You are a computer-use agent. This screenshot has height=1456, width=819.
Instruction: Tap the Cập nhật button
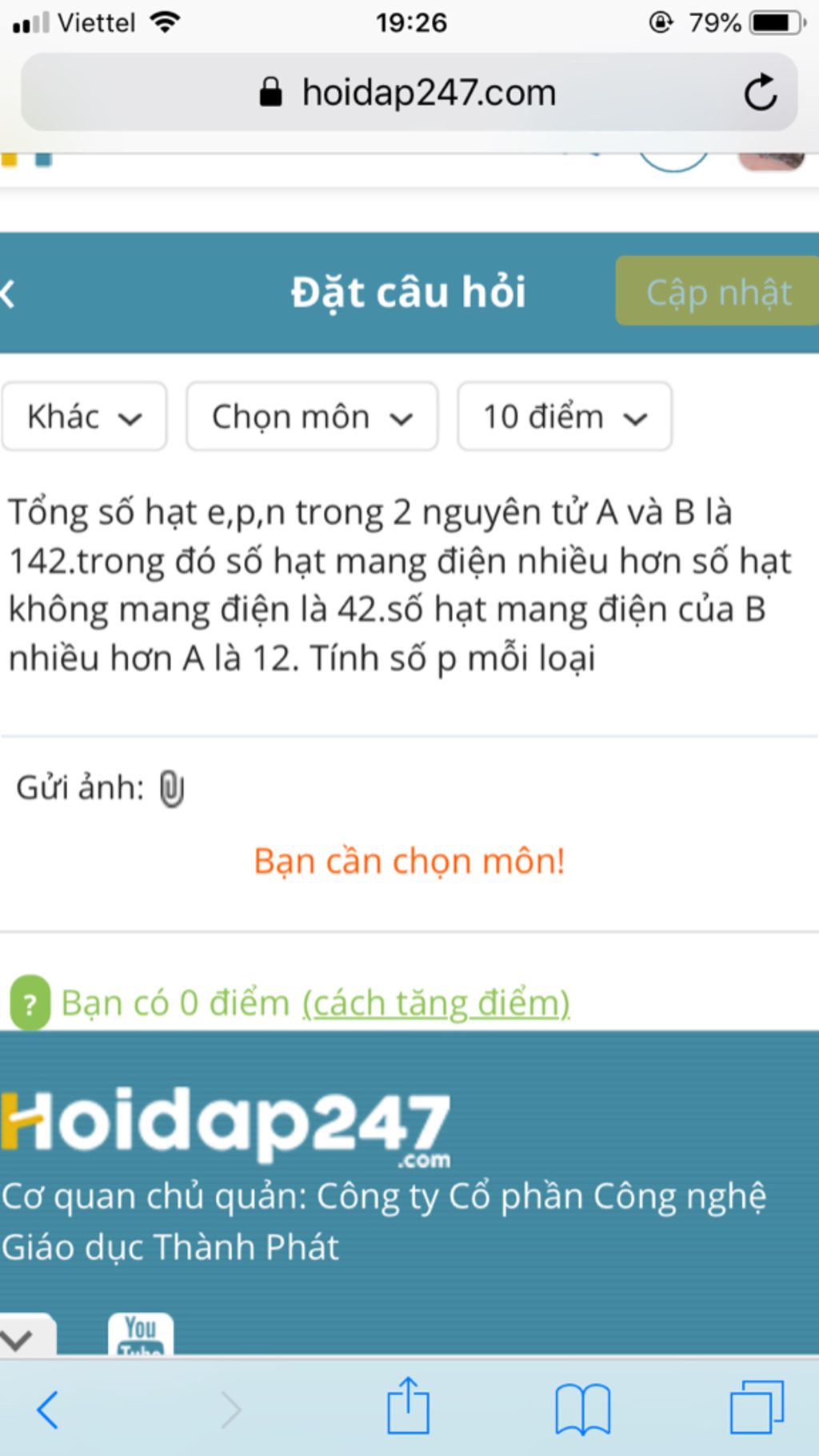[x=717, y=291]
